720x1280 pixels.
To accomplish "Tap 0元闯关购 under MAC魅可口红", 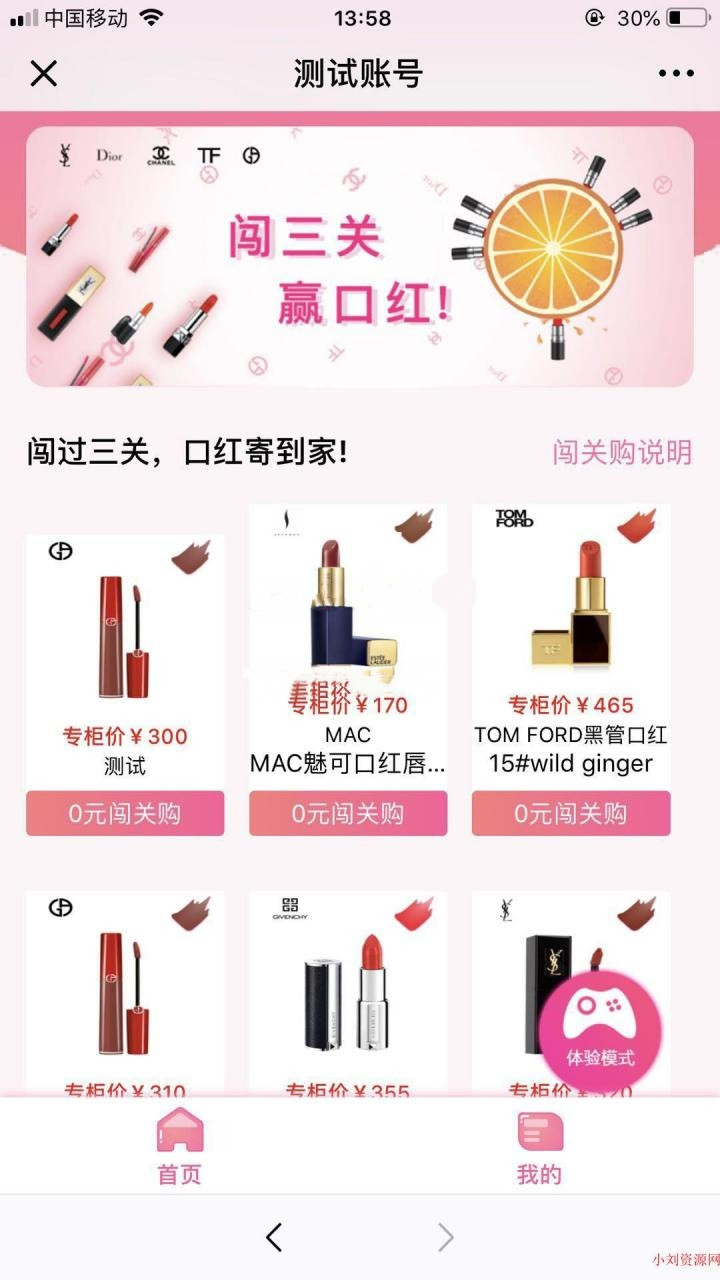I will pos(348,813).
